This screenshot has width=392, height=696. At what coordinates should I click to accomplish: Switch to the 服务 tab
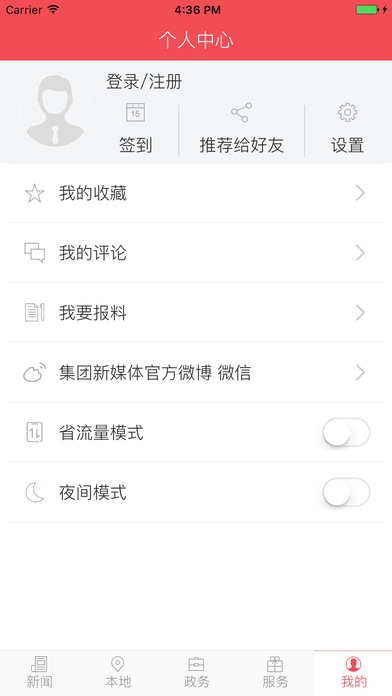(x=275, y=673)
